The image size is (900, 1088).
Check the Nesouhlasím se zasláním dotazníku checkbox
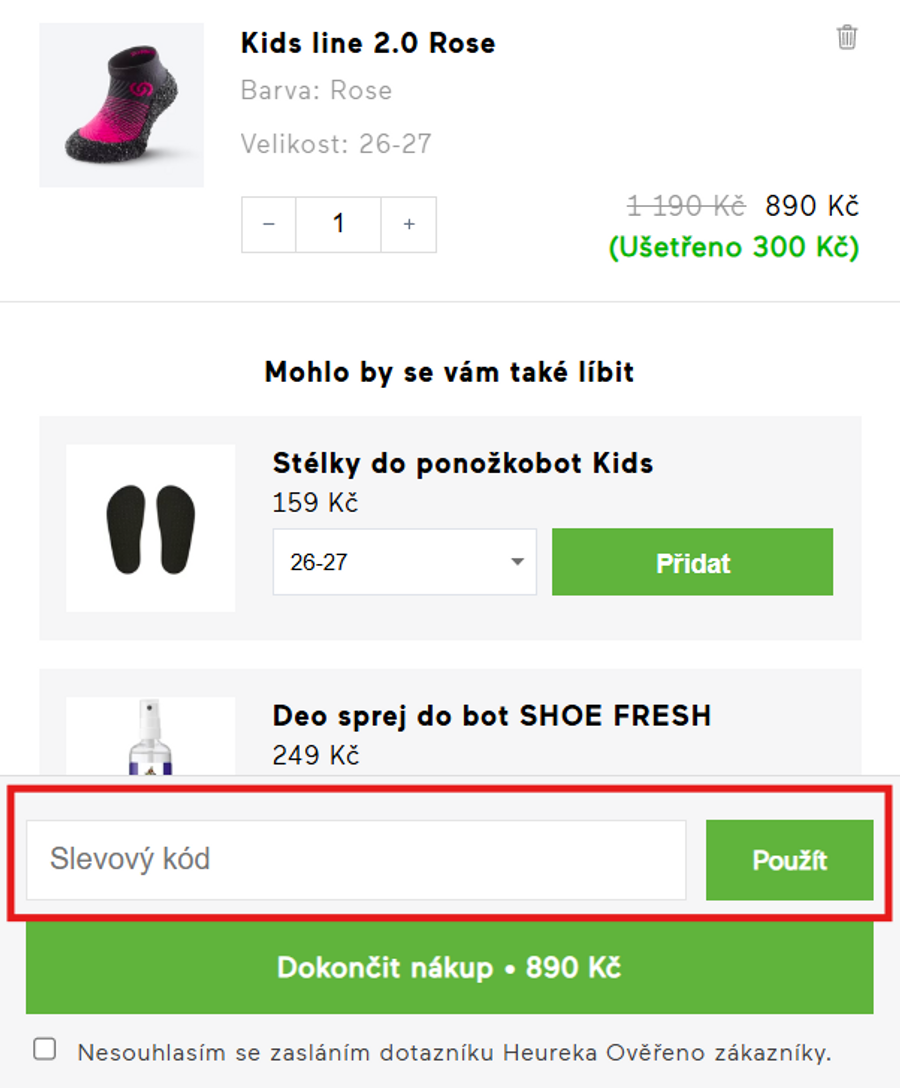click(x=44, y=1047)
